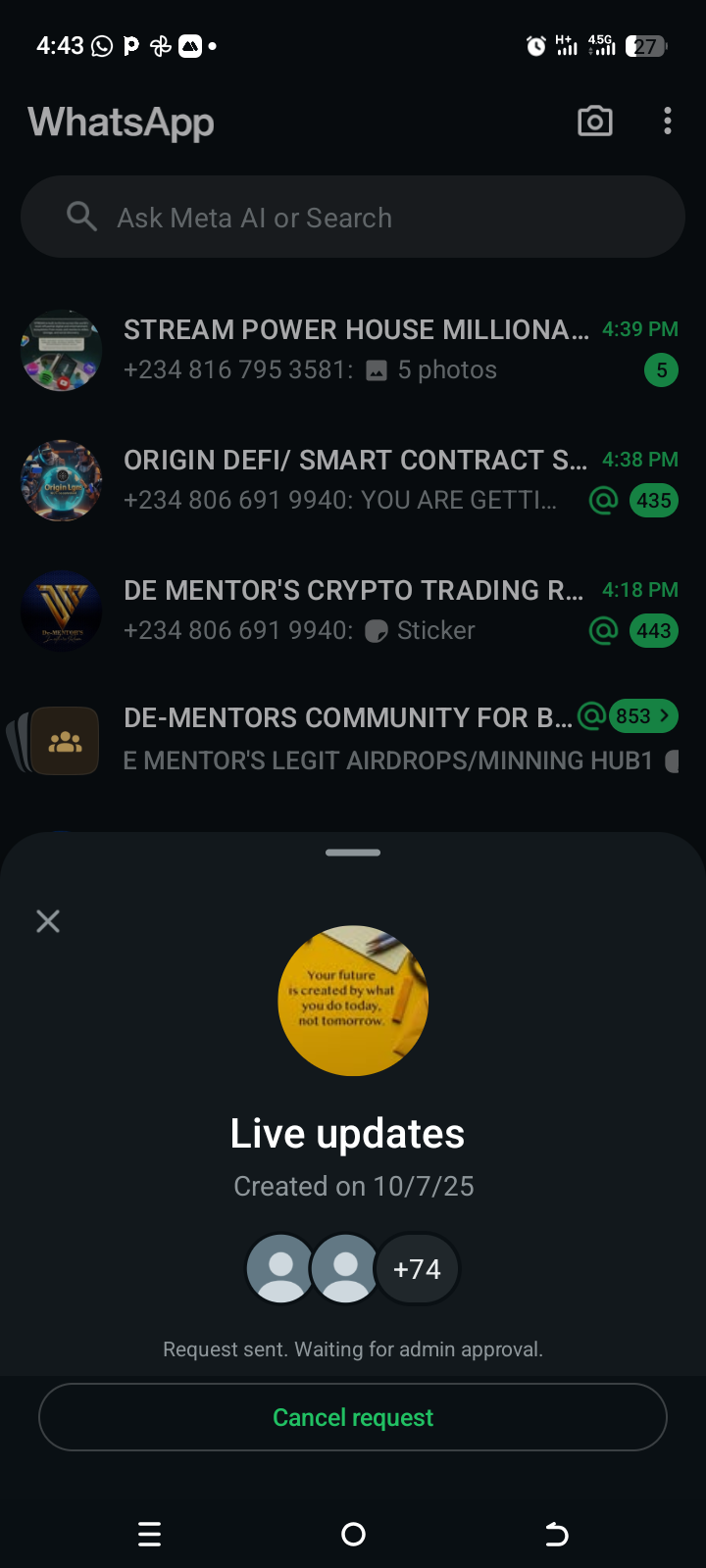This screenshot has height=1568, width=706.
Task: Close the Live updates join sheet
Action: click(48, 921)
